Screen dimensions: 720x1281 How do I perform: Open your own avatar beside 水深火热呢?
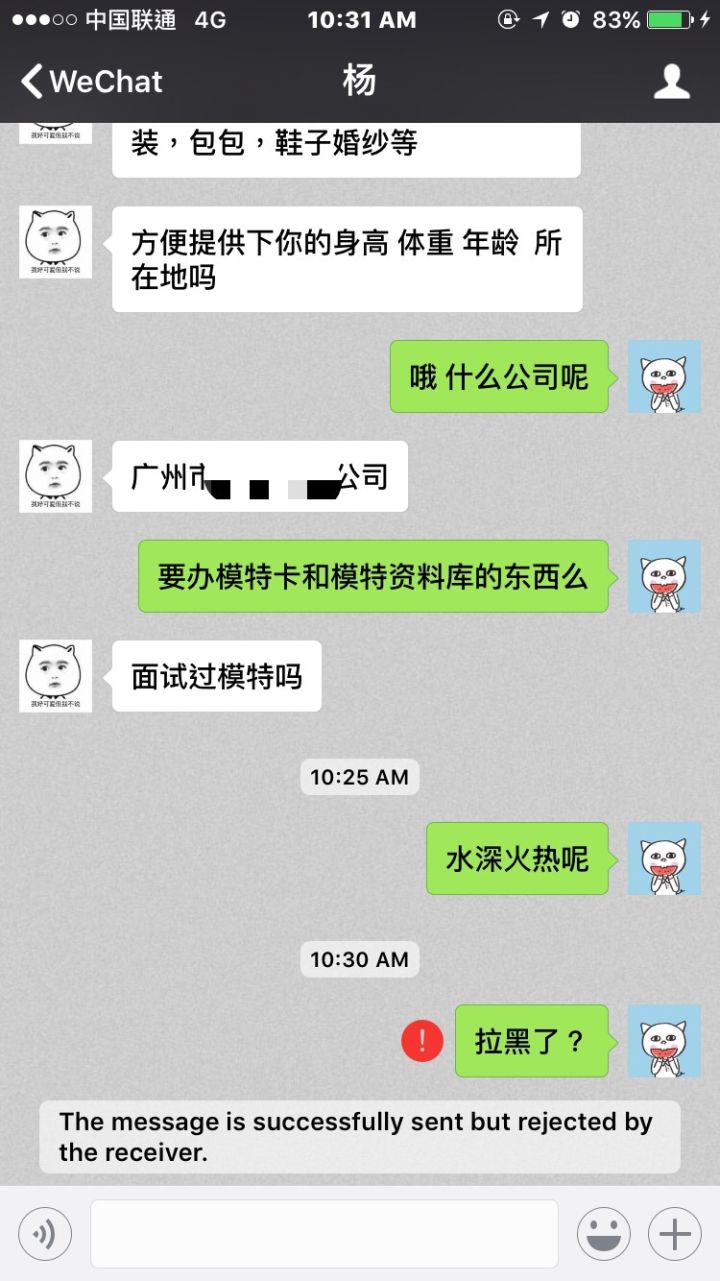pyautogui.click(x=664, y=858)
